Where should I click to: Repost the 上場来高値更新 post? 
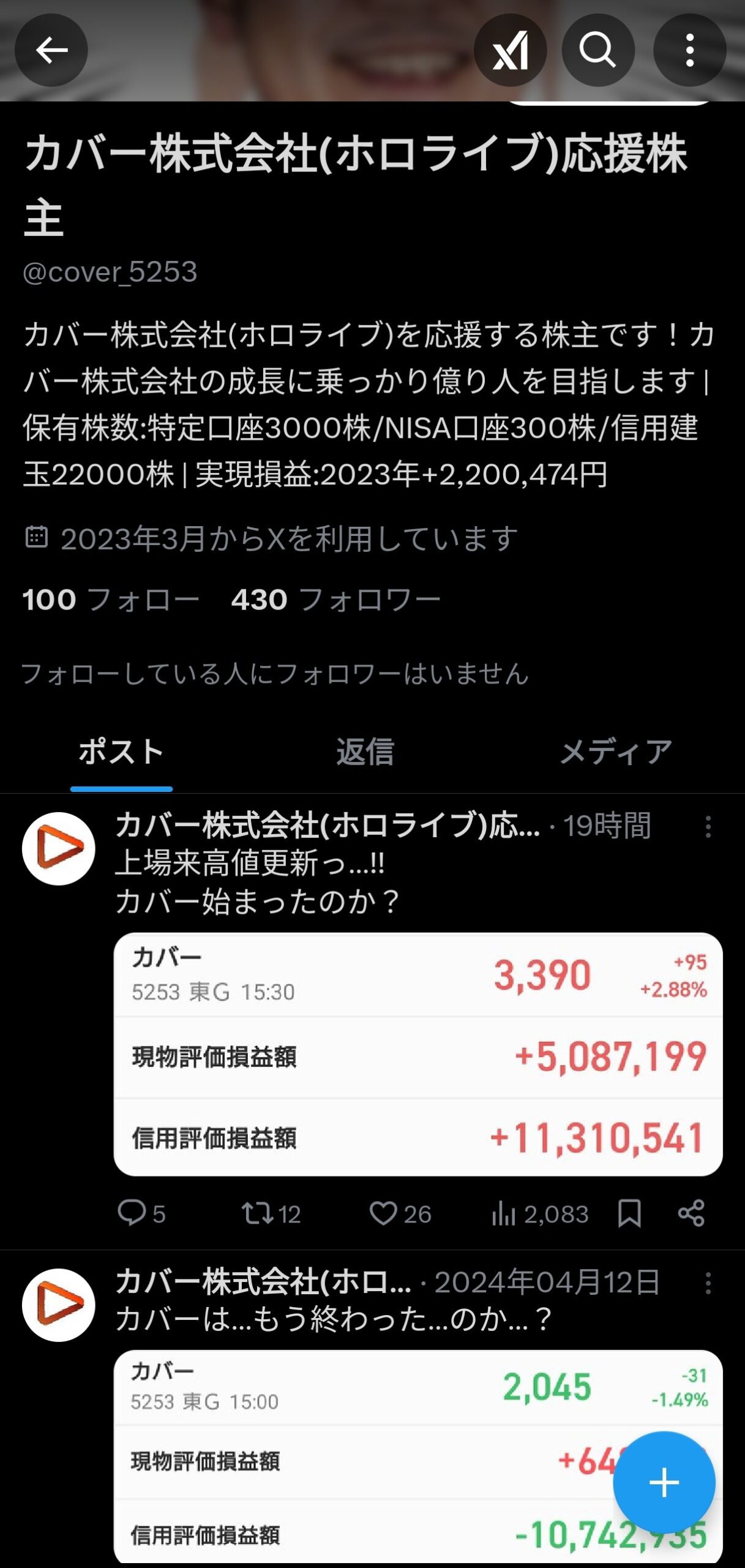pyautogui.click(x=271, y=1213)
